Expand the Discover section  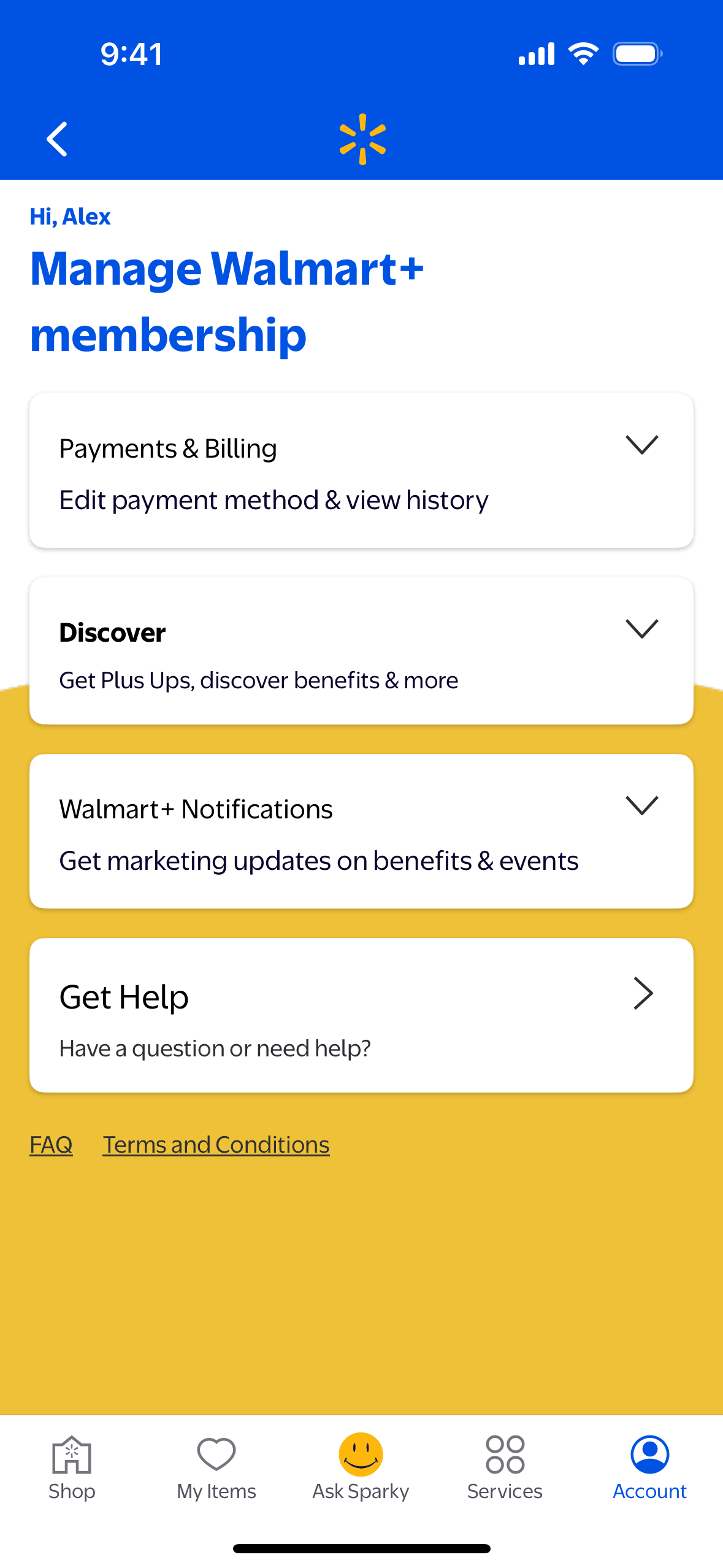641,629
